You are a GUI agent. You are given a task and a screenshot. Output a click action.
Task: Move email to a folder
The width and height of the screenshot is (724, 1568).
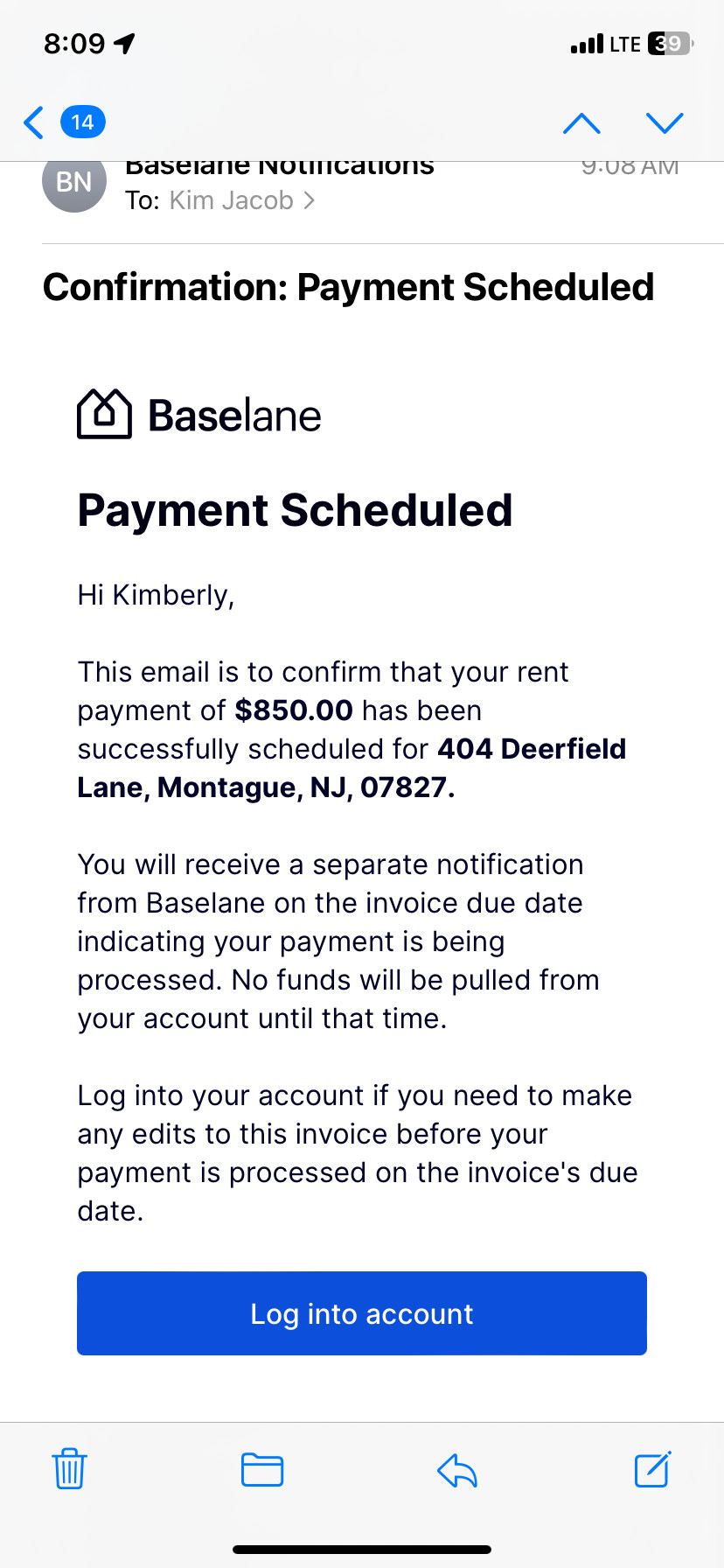tap(262, 1469)
